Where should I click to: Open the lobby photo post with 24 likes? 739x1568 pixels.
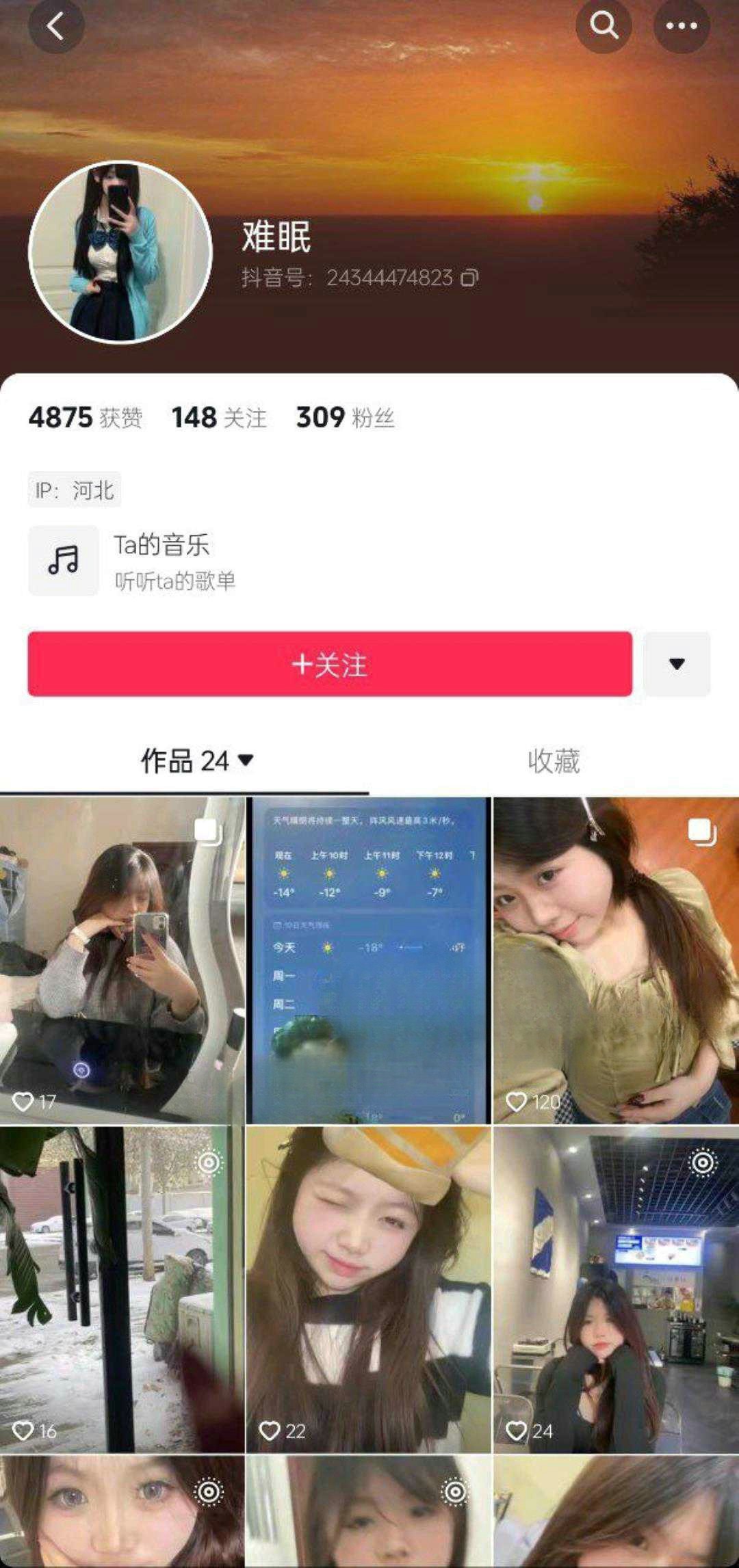[616, 1290]
